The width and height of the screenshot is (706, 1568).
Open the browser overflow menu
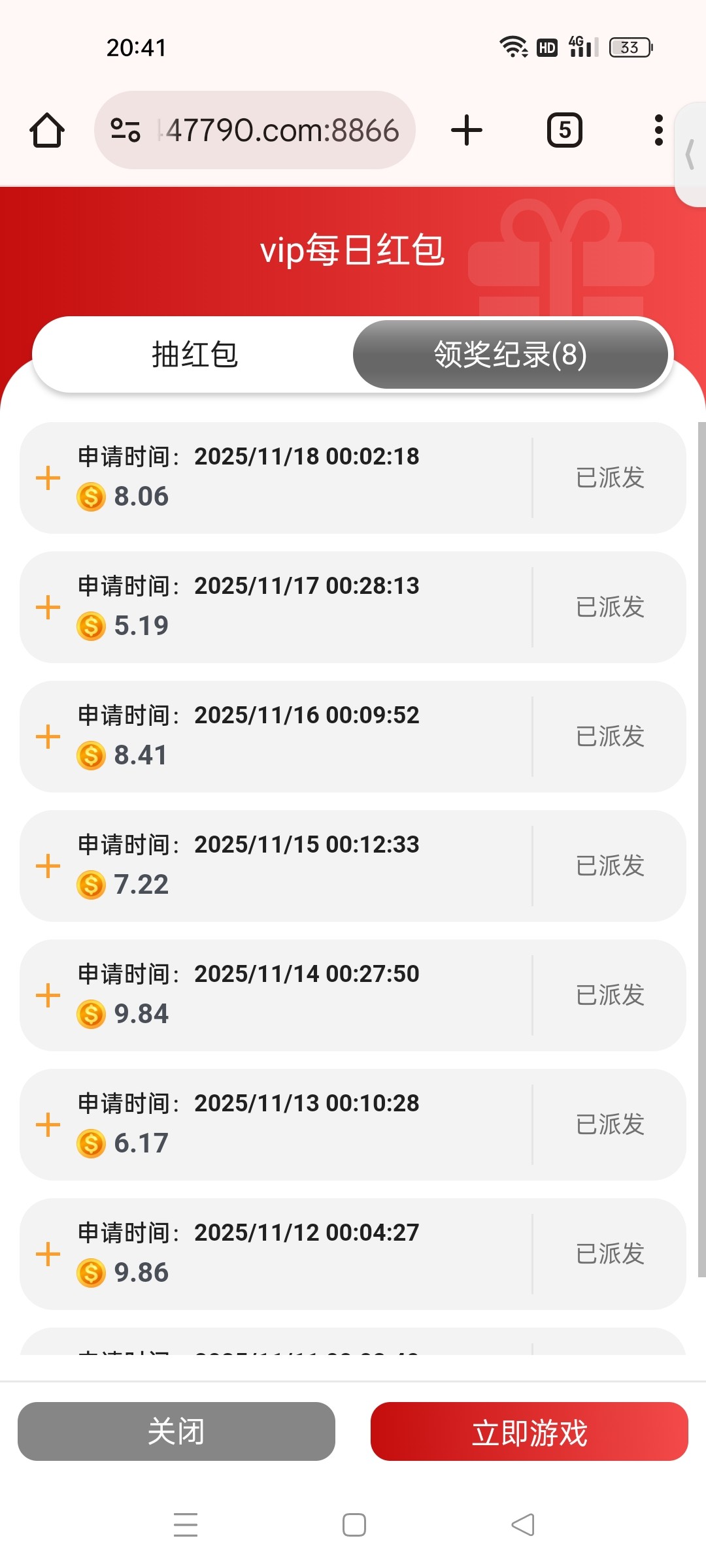tap(658, 130)
